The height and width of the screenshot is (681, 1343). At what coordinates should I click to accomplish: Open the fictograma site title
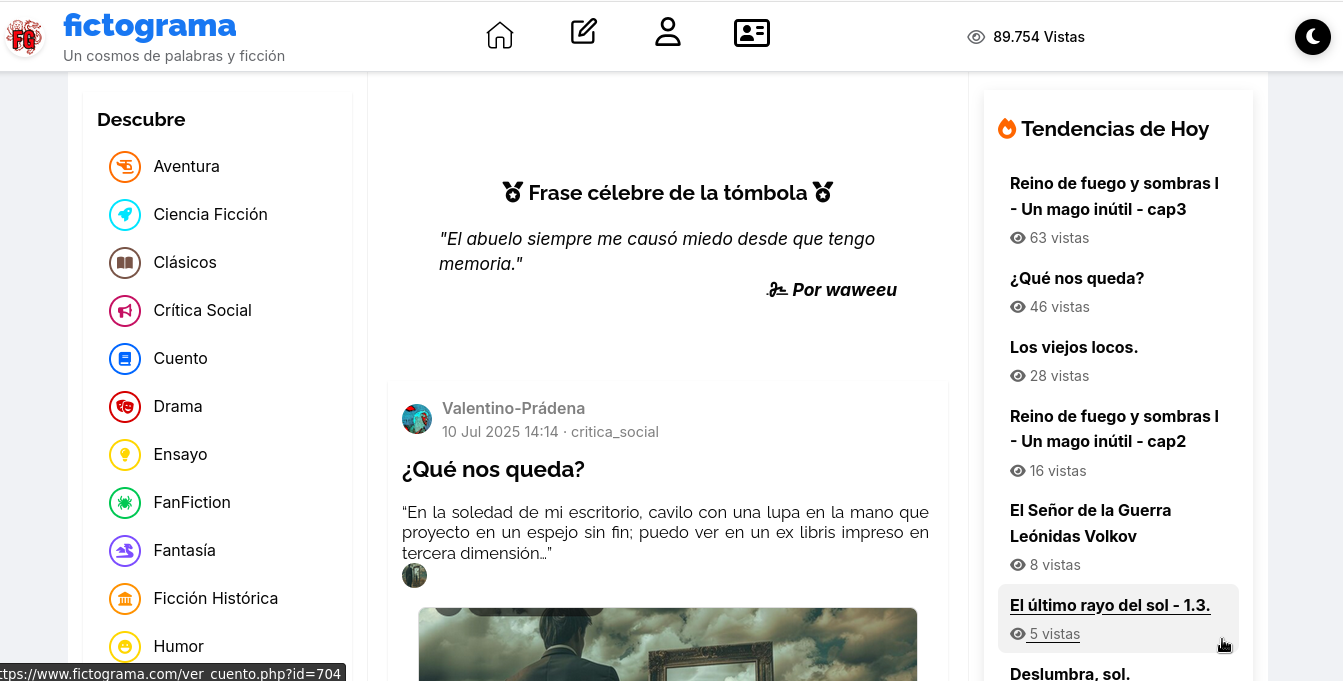click(150, 26)
